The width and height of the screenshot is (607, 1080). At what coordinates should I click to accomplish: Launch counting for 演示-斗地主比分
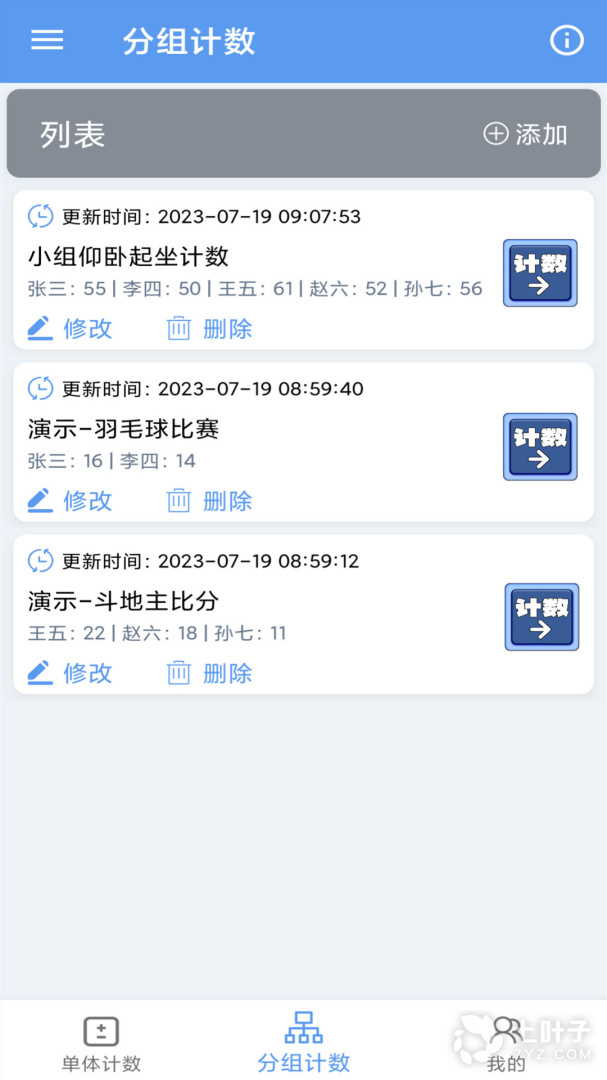pos(541,617)
